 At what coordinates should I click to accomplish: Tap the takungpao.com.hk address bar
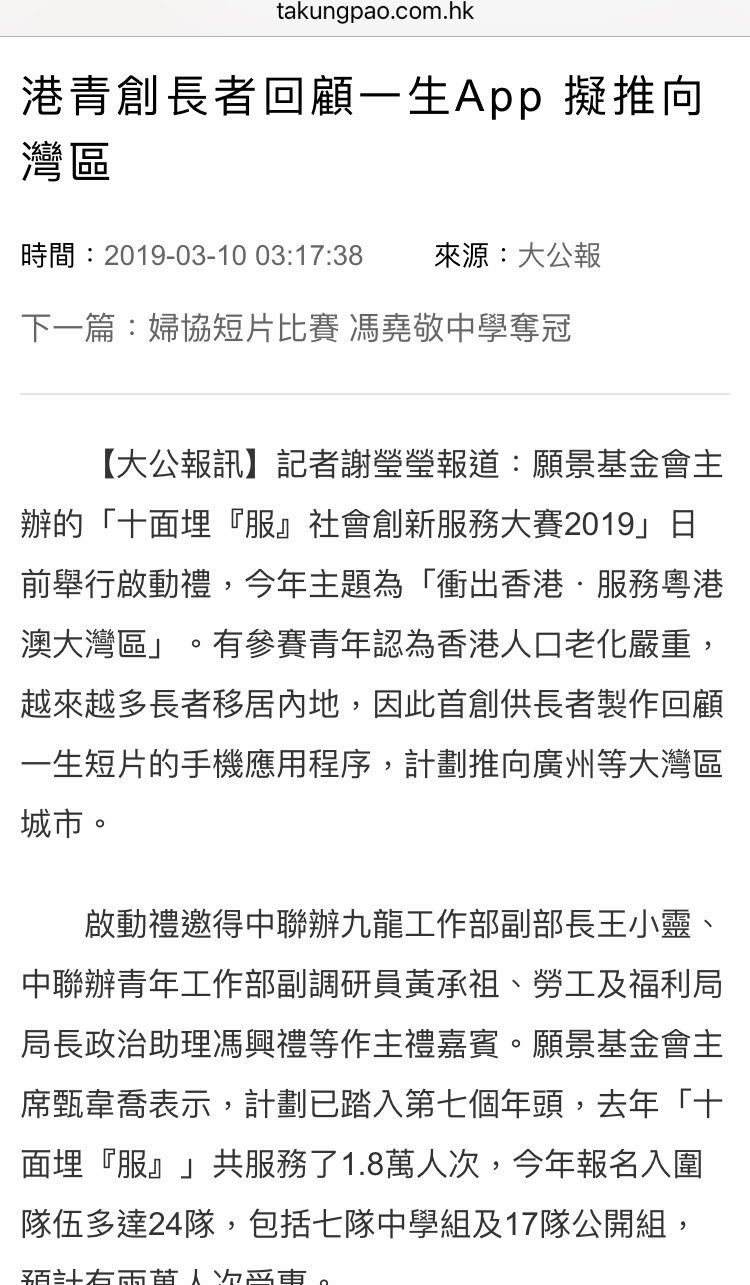375,13
